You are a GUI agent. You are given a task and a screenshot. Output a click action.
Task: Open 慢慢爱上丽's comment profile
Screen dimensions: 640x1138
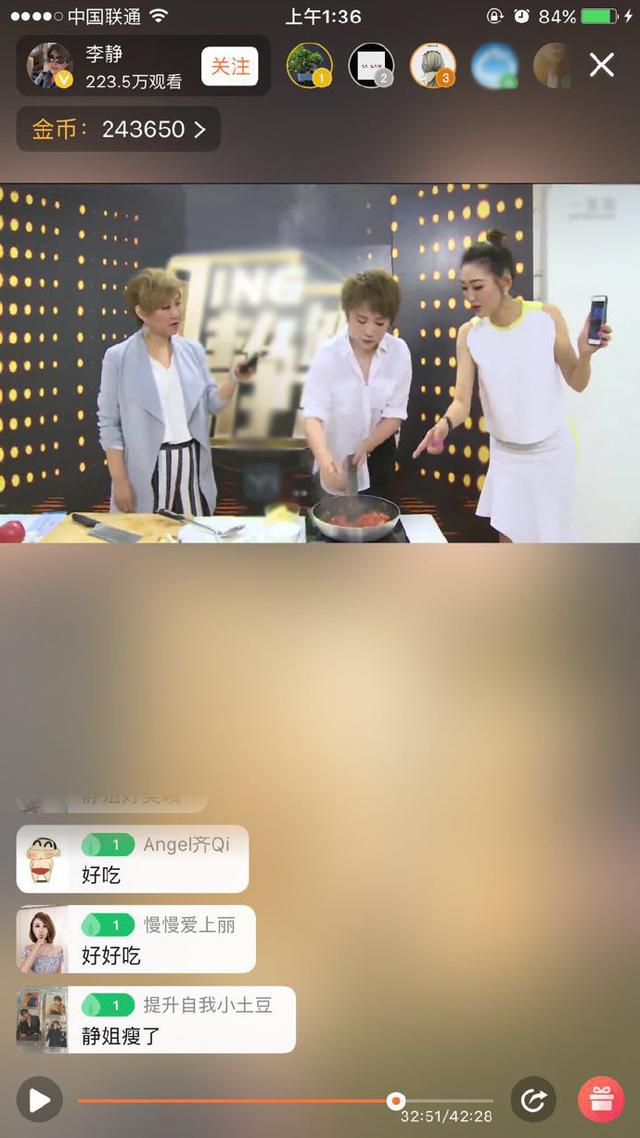tap(42, 939)
